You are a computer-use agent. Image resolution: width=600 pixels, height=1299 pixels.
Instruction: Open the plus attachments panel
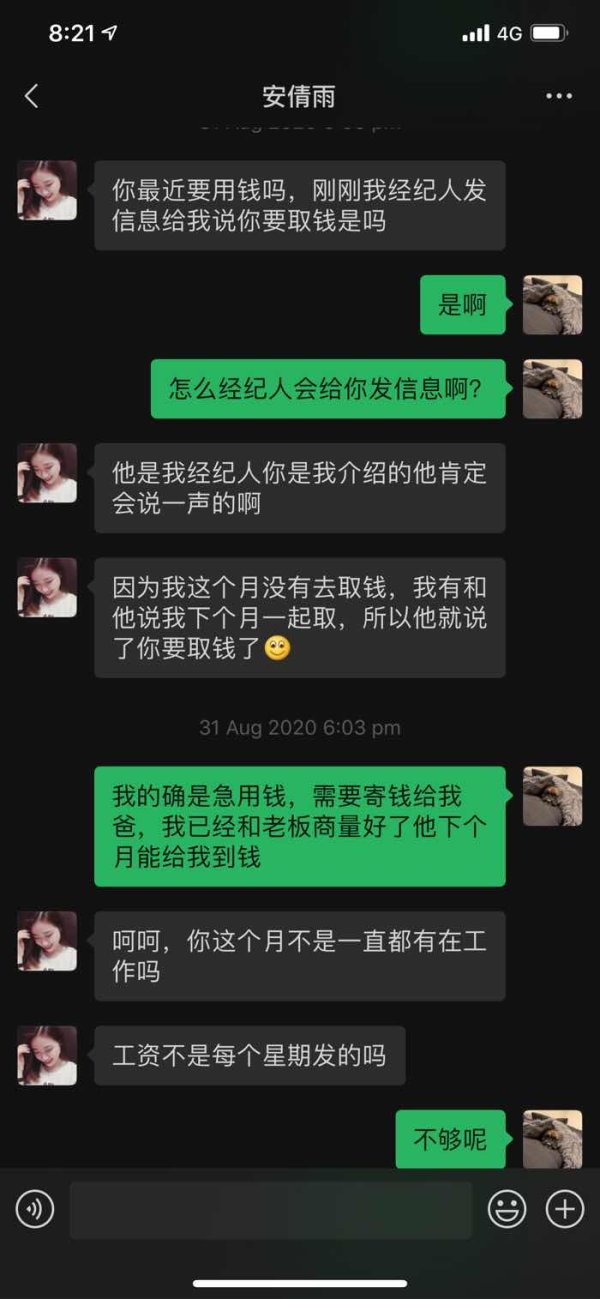pos(565,1210)
